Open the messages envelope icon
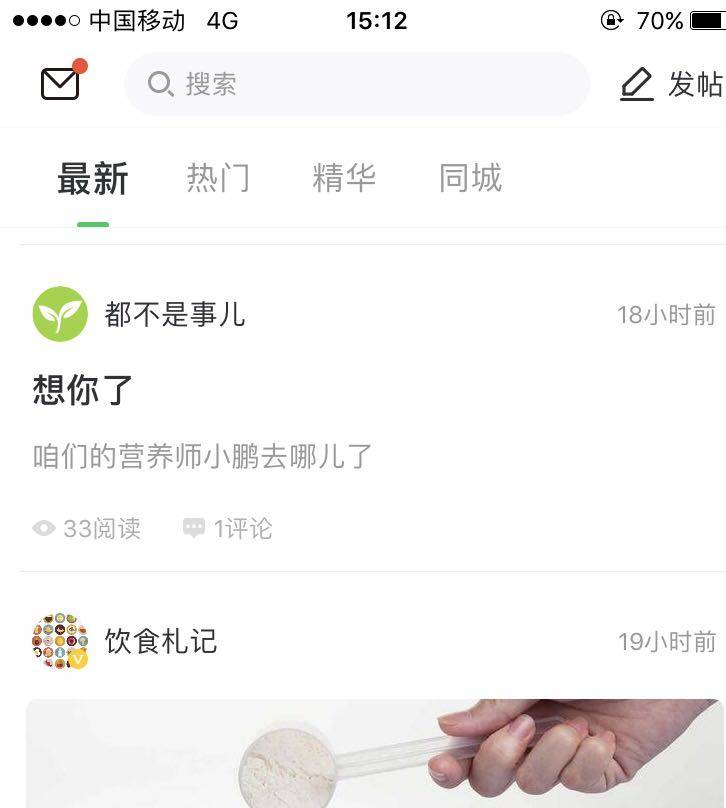 60,84
